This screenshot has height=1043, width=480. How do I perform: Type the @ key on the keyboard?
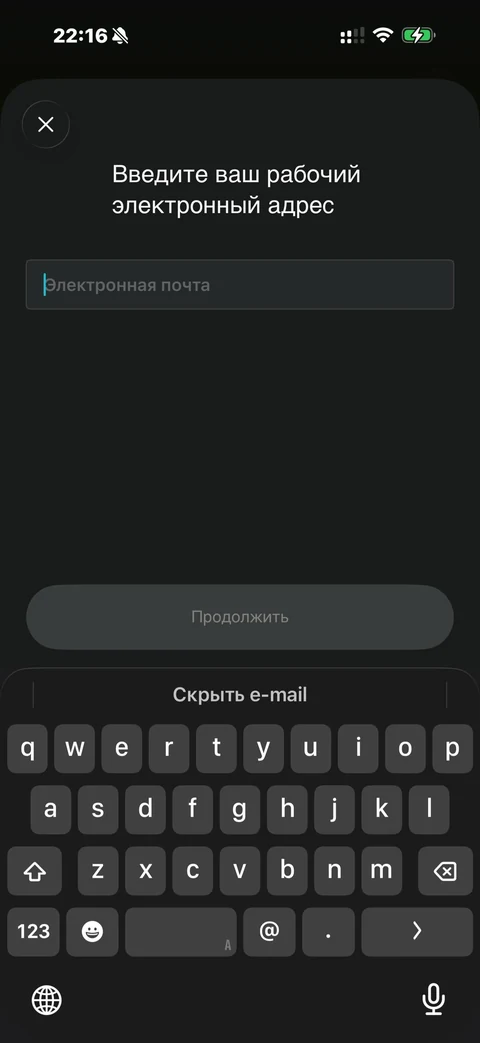[269, 931]
